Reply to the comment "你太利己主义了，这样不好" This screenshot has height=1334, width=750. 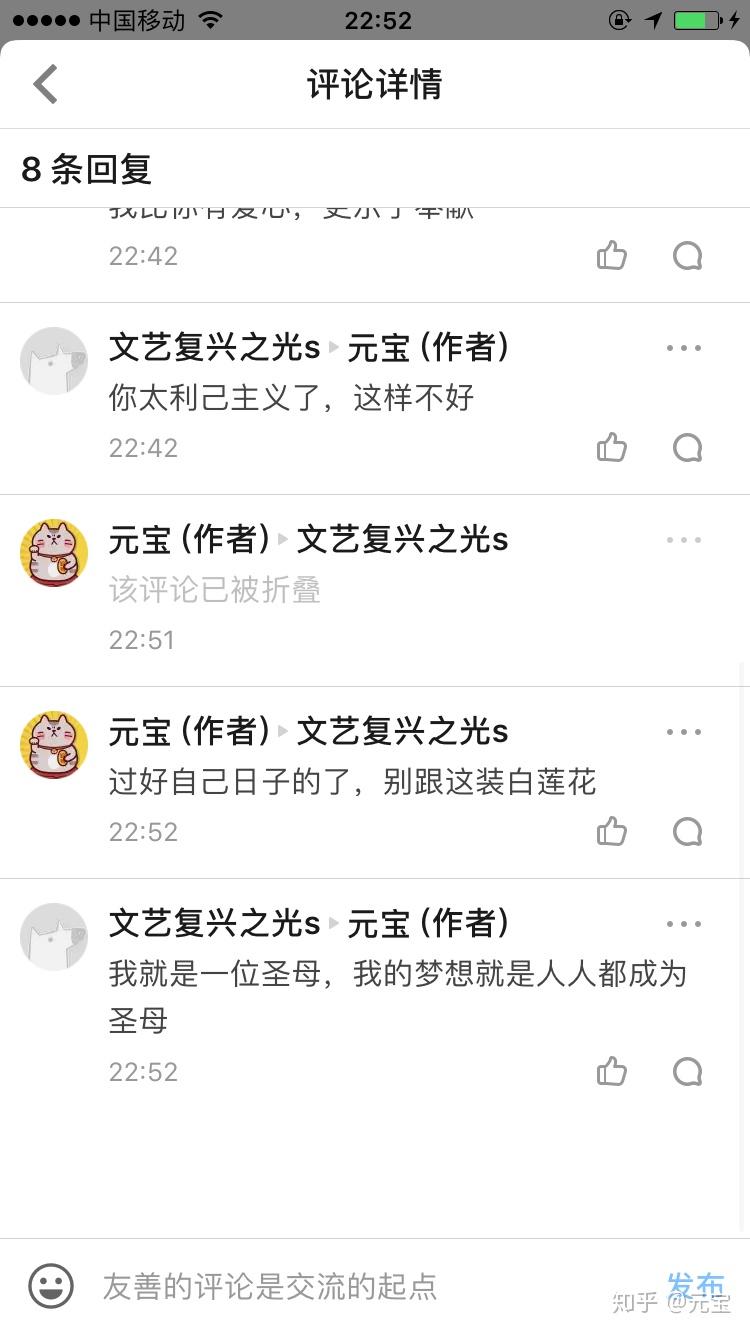pyautogui.click(x=688, y=447)
